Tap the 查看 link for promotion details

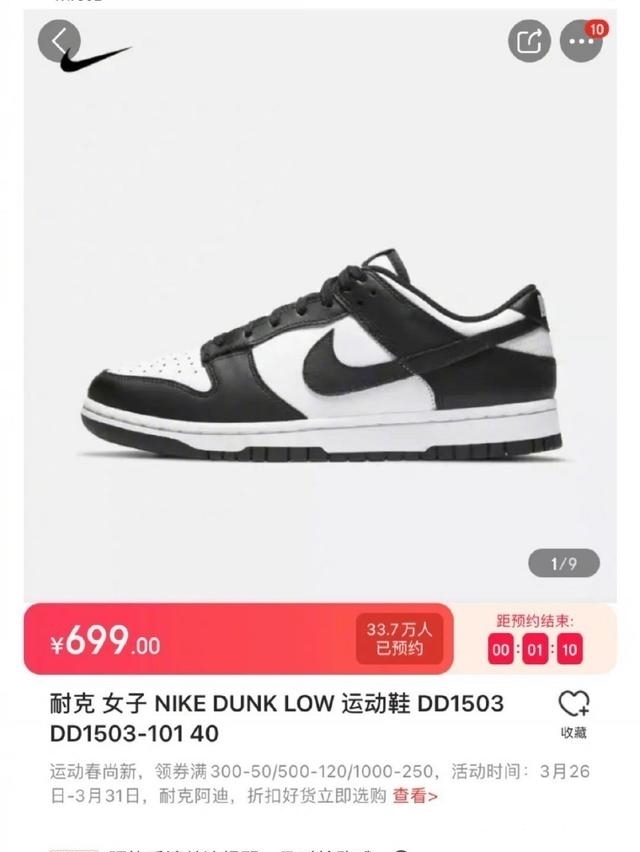[414, 796]
